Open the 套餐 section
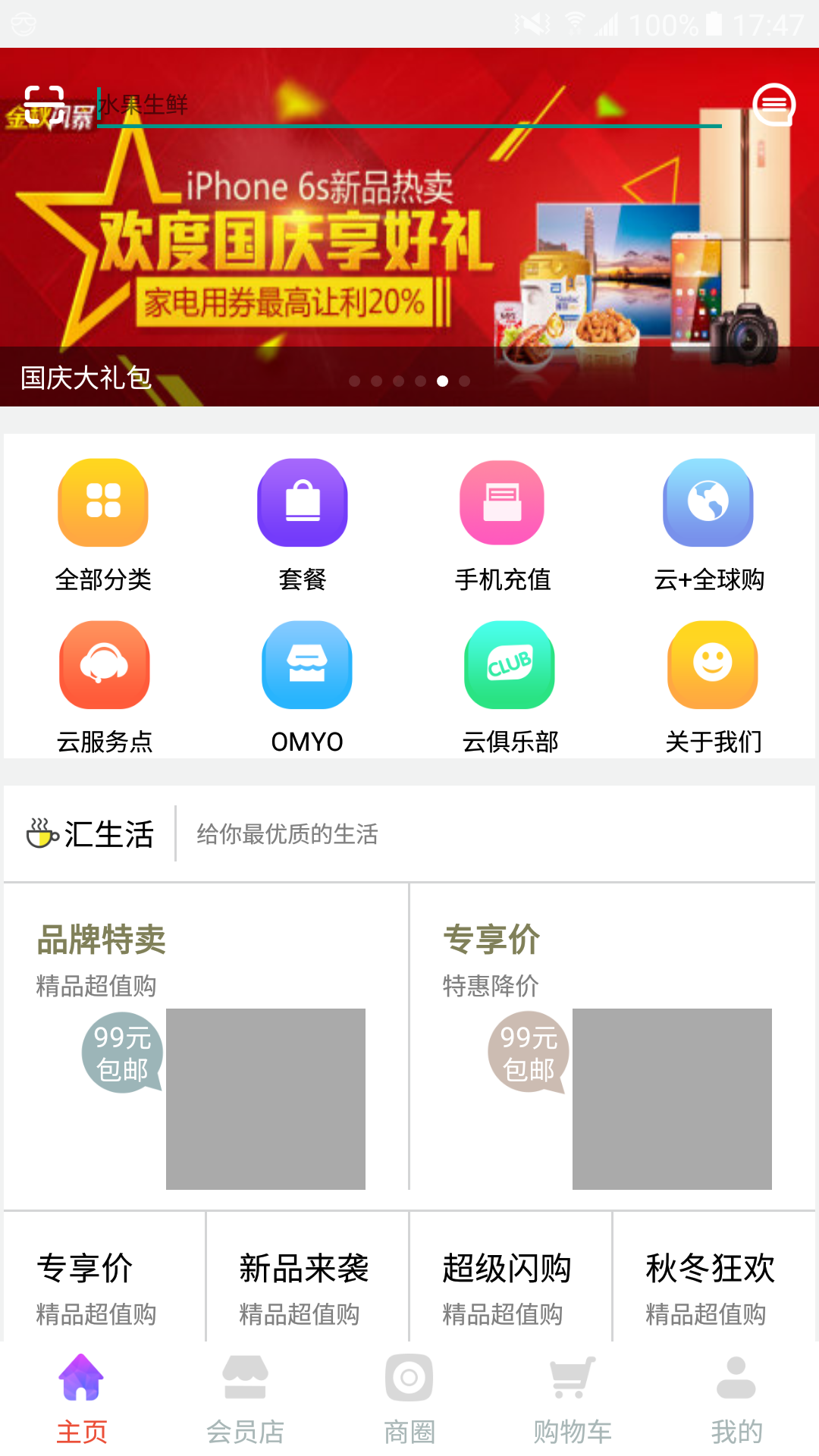819x1456 pixels. click(303, 525)
